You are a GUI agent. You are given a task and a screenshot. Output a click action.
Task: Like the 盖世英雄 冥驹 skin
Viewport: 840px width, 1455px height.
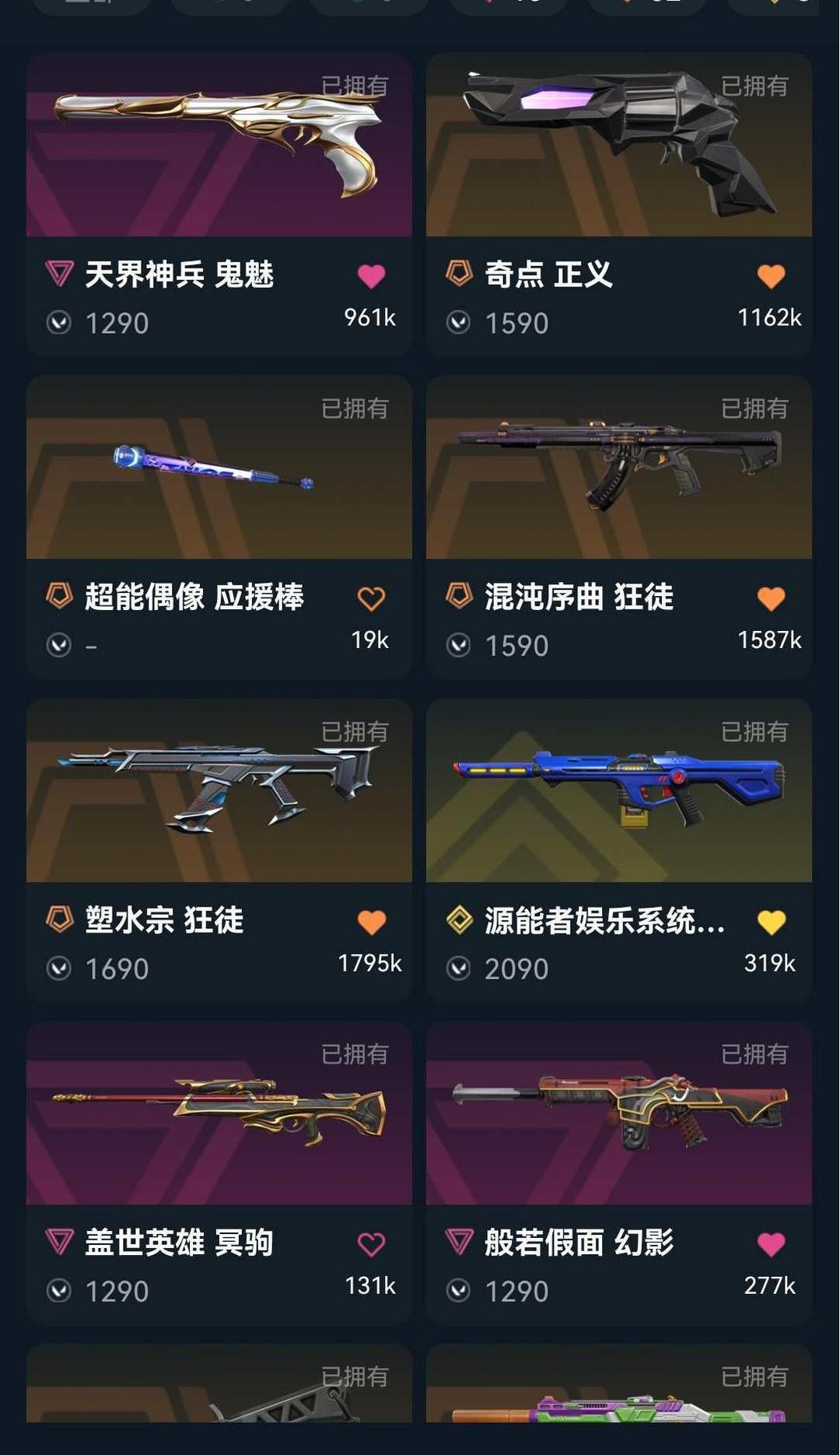tap(371, 1244)
